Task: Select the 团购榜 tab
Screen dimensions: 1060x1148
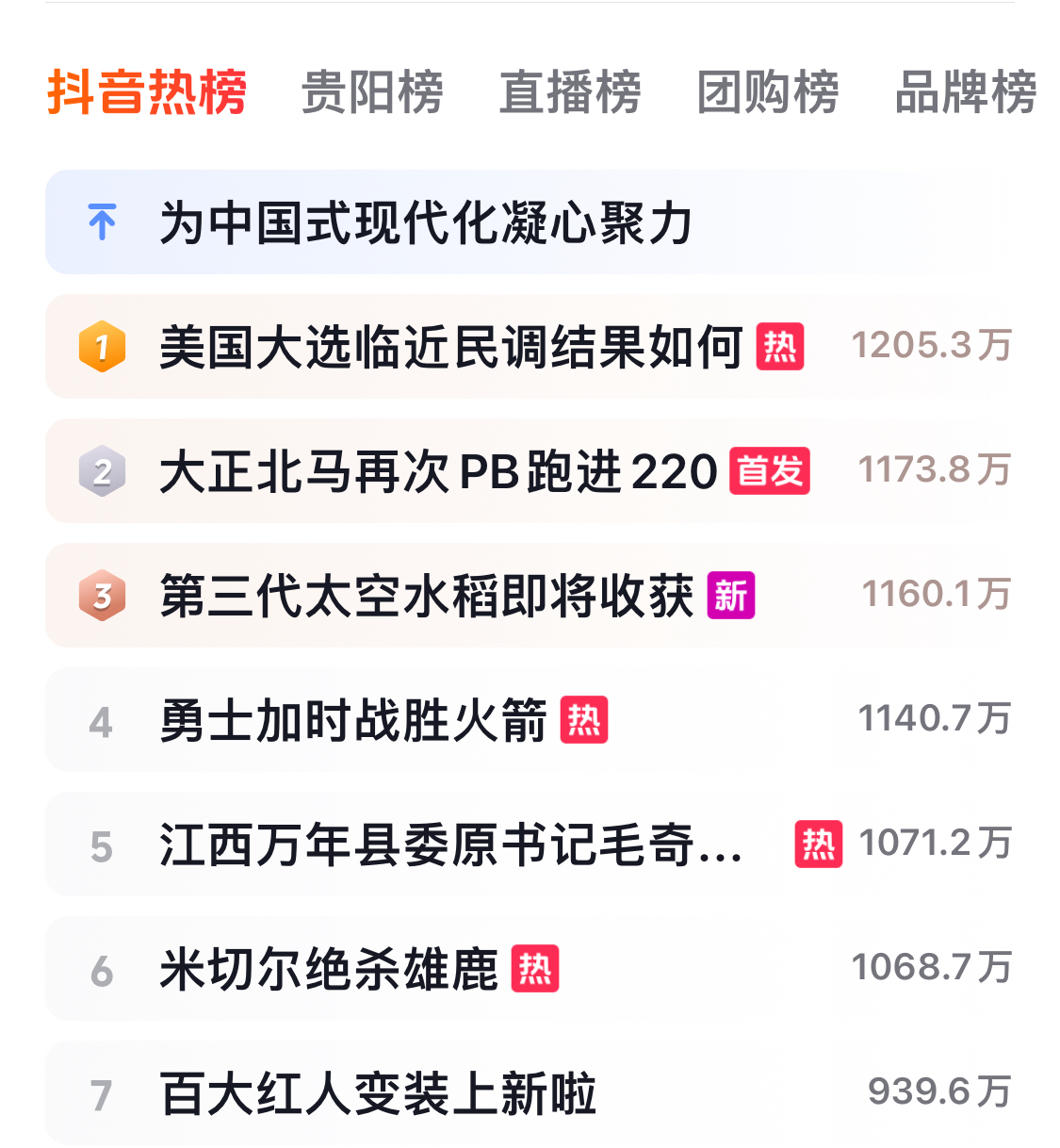Action: coord(768,92)
